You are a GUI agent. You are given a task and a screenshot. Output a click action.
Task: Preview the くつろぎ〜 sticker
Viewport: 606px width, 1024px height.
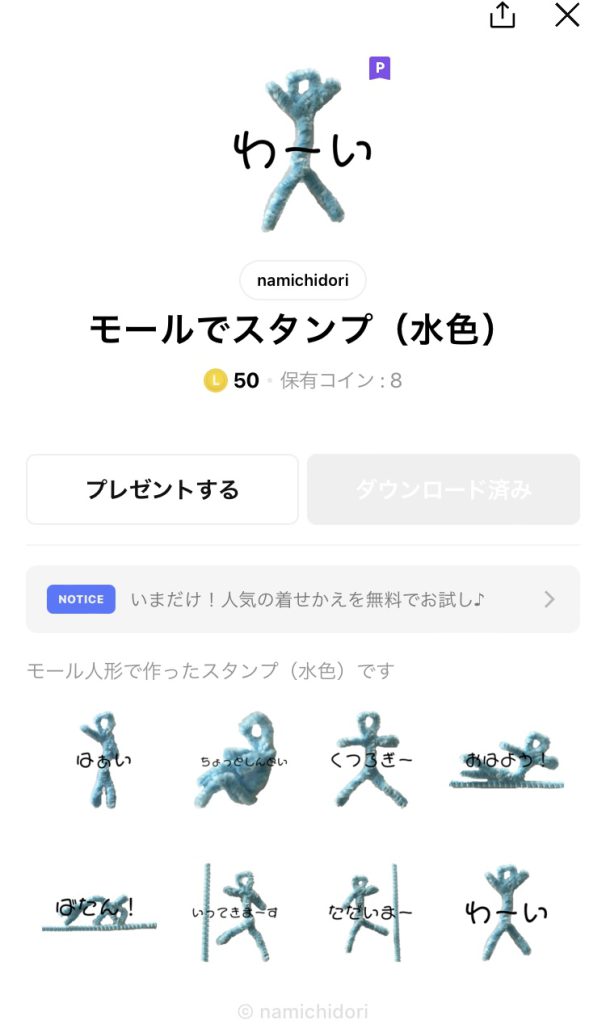click(369, 761)
